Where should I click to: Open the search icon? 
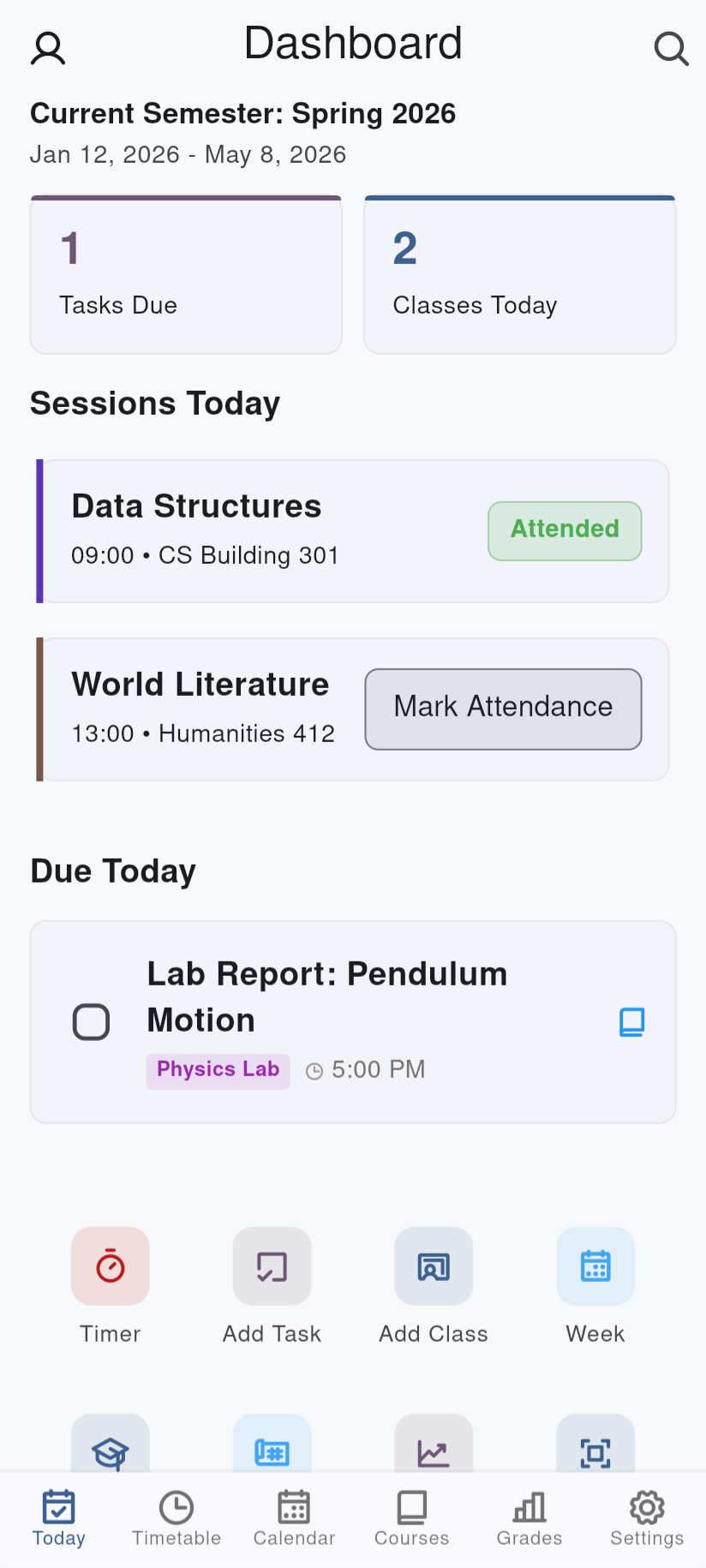point(671,48)
